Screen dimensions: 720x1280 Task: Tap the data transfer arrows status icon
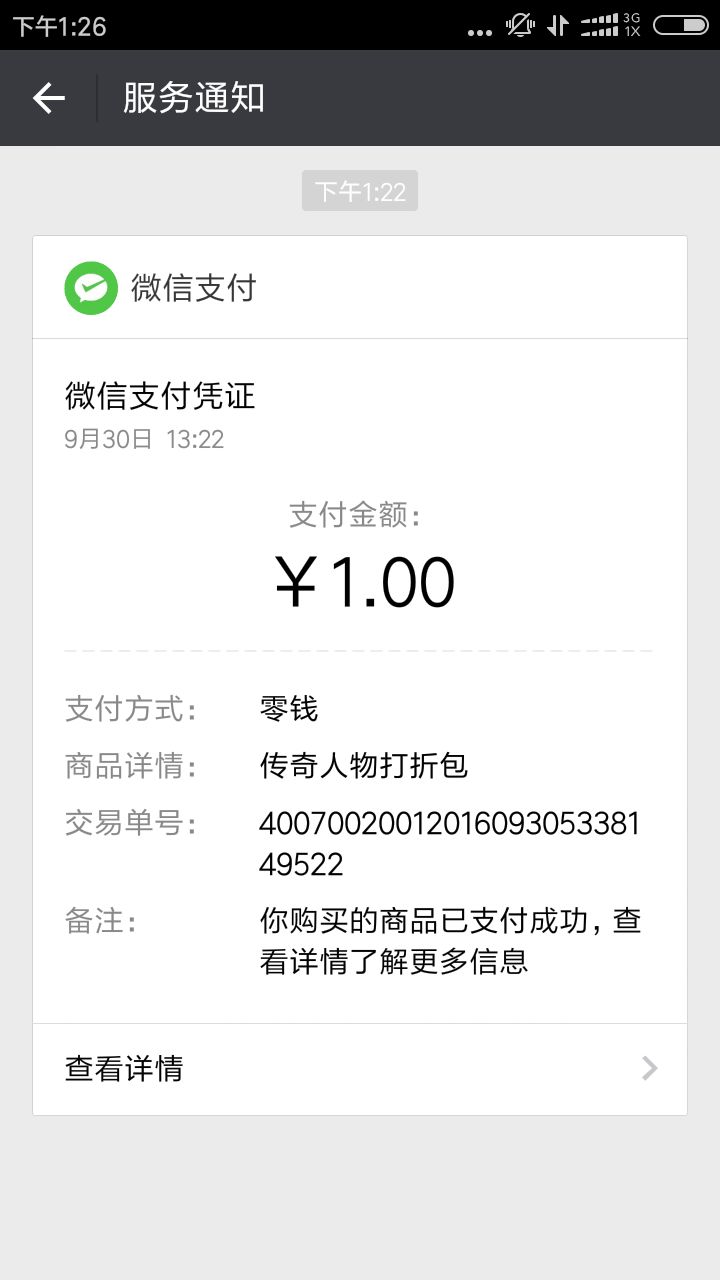558,26
